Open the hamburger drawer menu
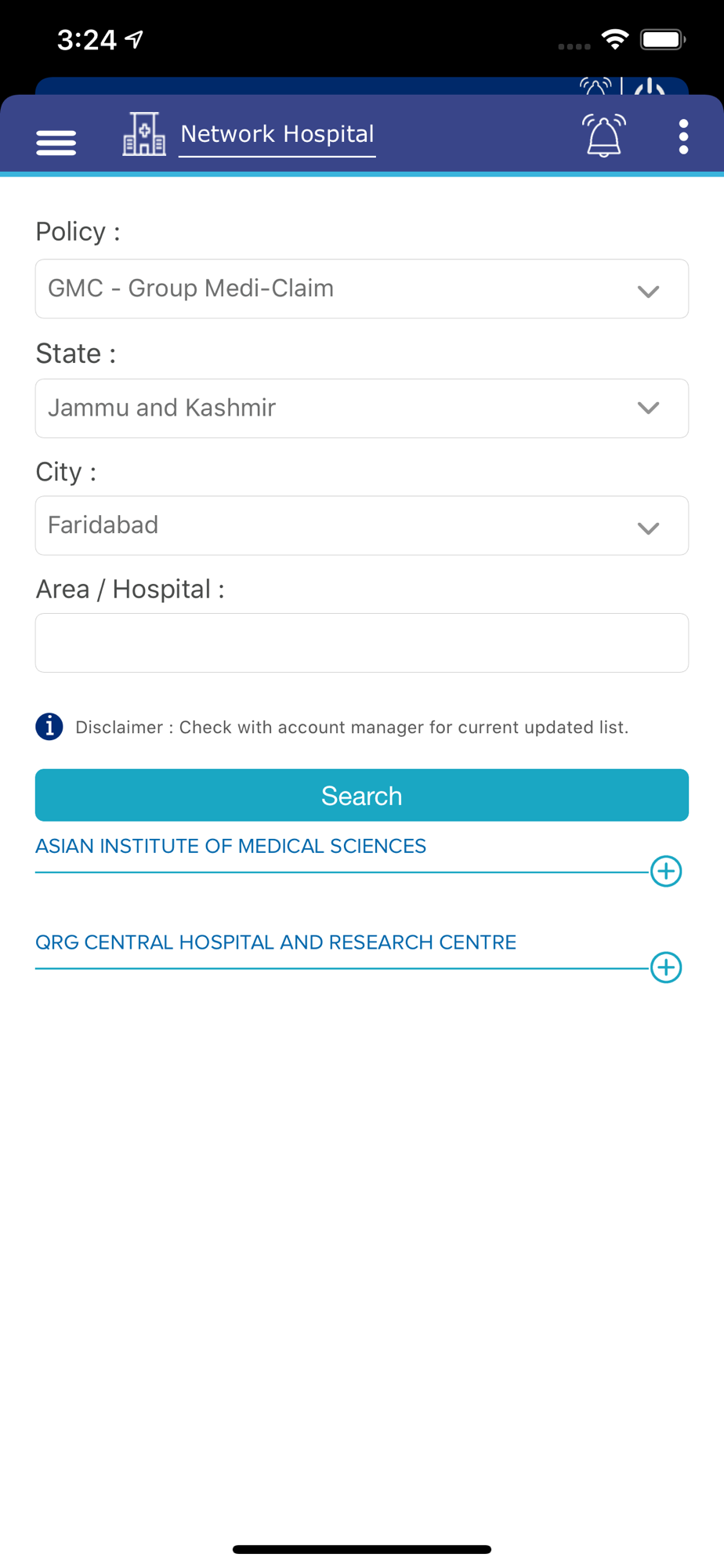This screenshot has height=1568, width=724. point(56,142)
